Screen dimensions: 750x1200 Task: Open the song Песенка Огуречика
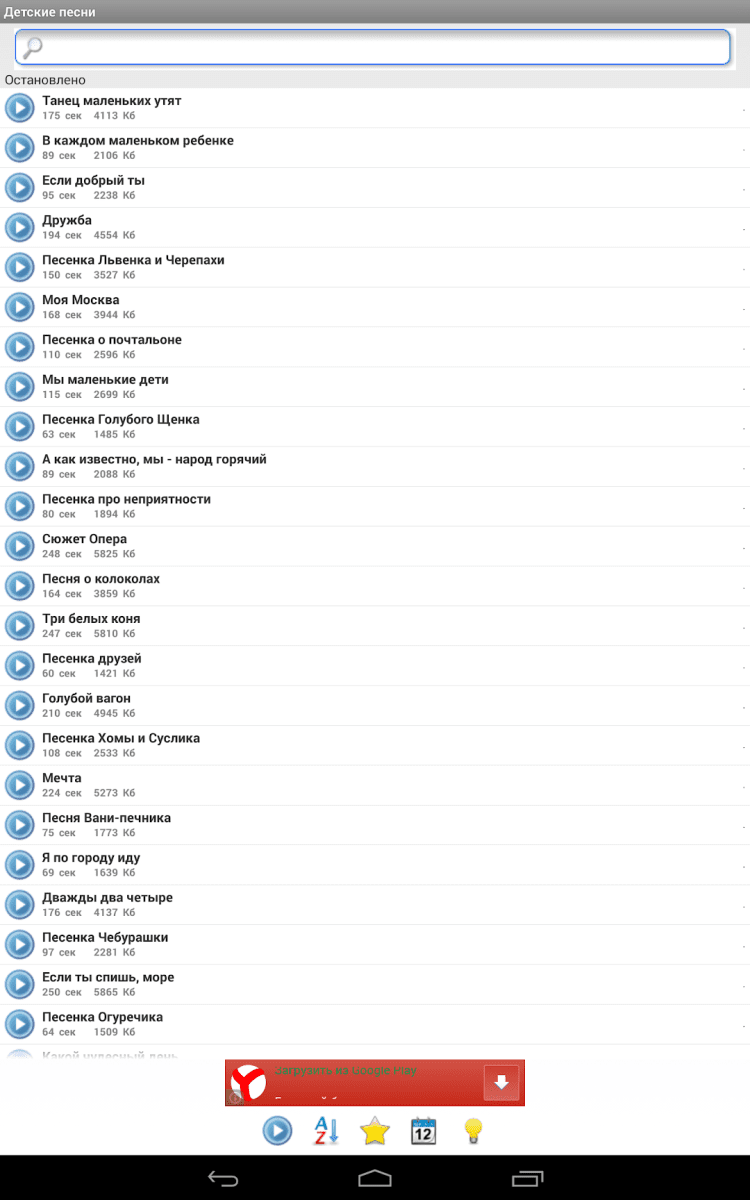pyautogui.click(x=102, y=1017)
